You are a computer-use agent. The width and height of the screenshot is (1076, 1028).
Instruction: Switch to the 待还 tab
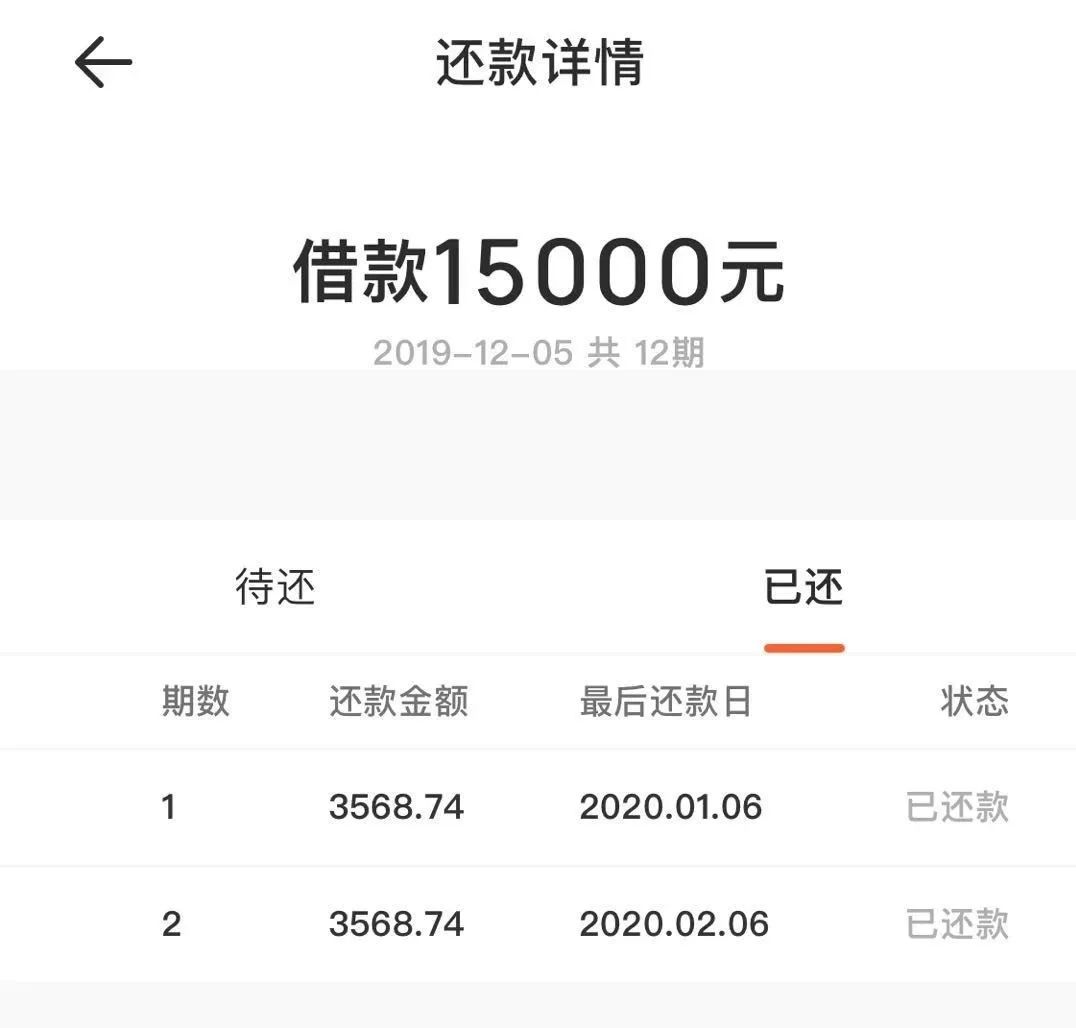[x=275, y=587]
